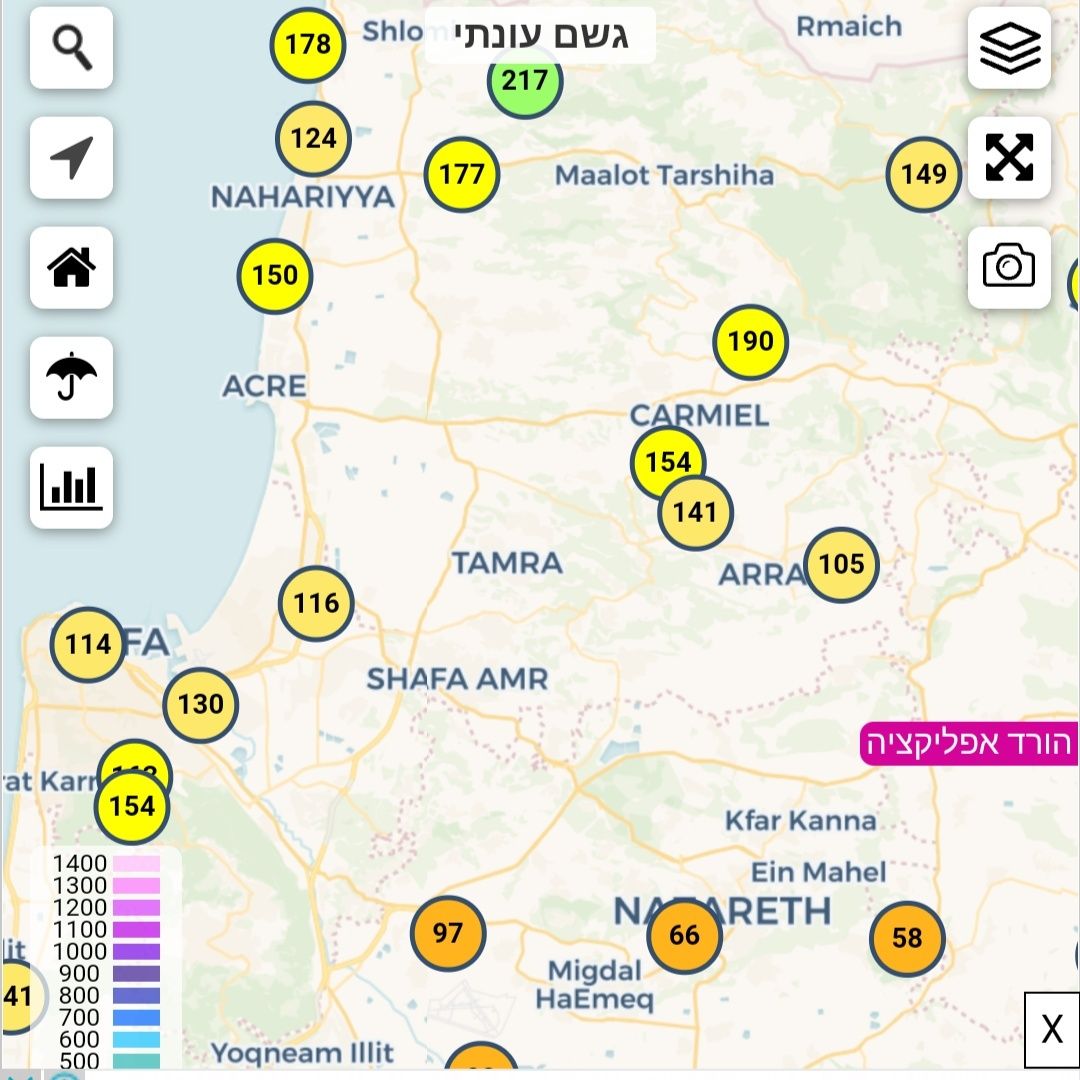The width and height of the screenshot is (1080, 1080).
Task: Tap the הורד אפליקציה download button
Action: pyautogui.click(x=968, y=744)
